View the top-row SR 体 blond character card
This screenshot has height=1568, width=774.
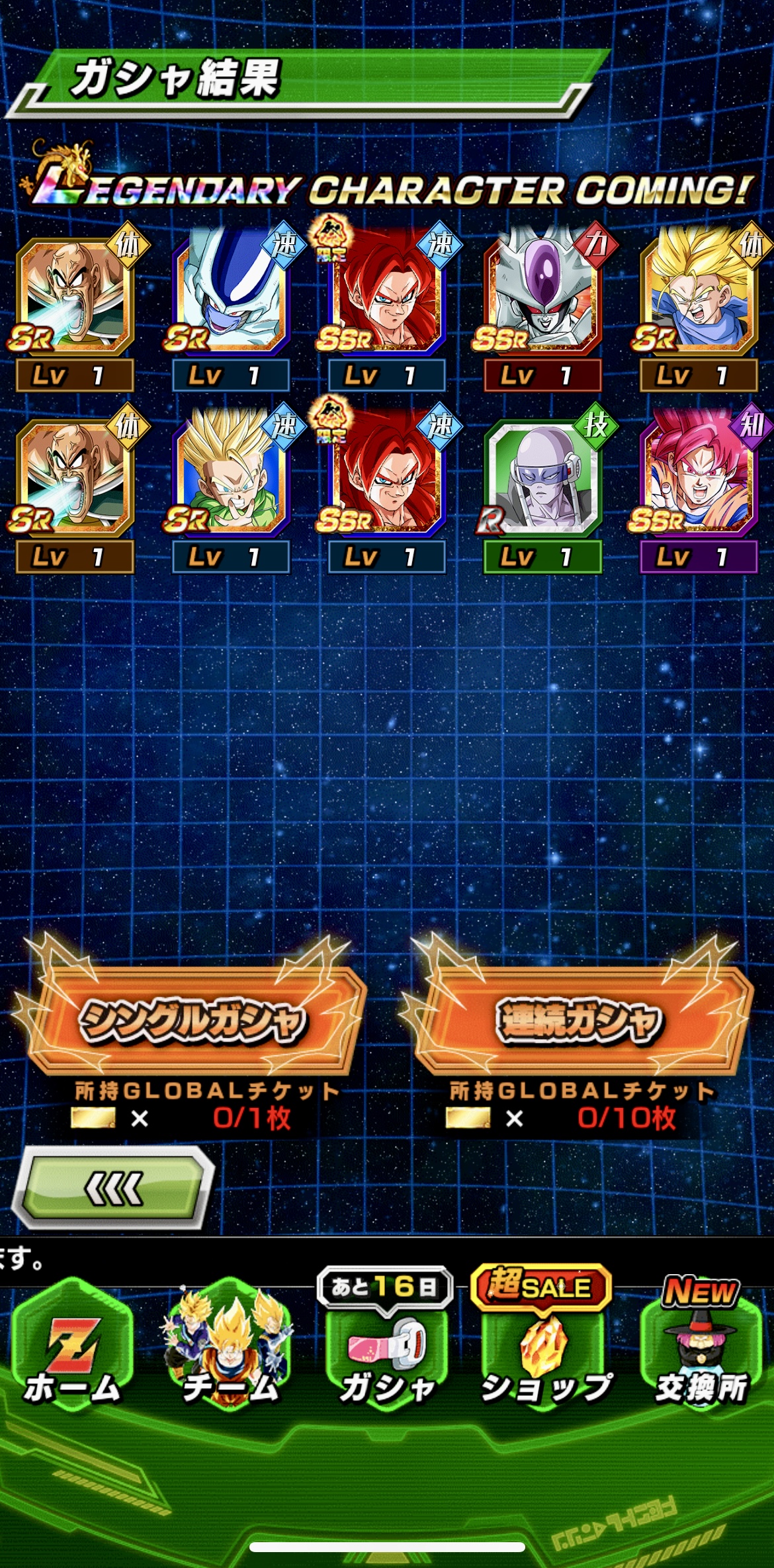(x=699, y=308)
